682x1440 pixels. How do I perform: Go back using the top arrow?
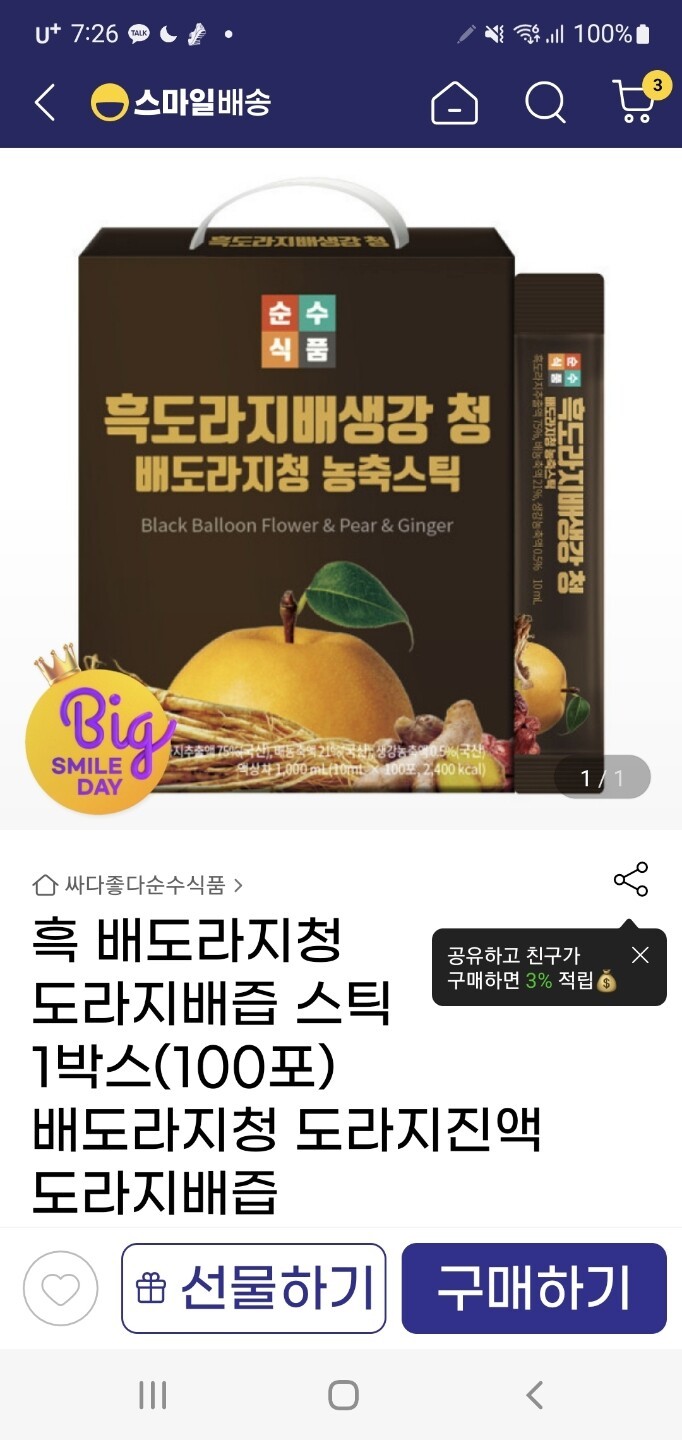(45, 103)
